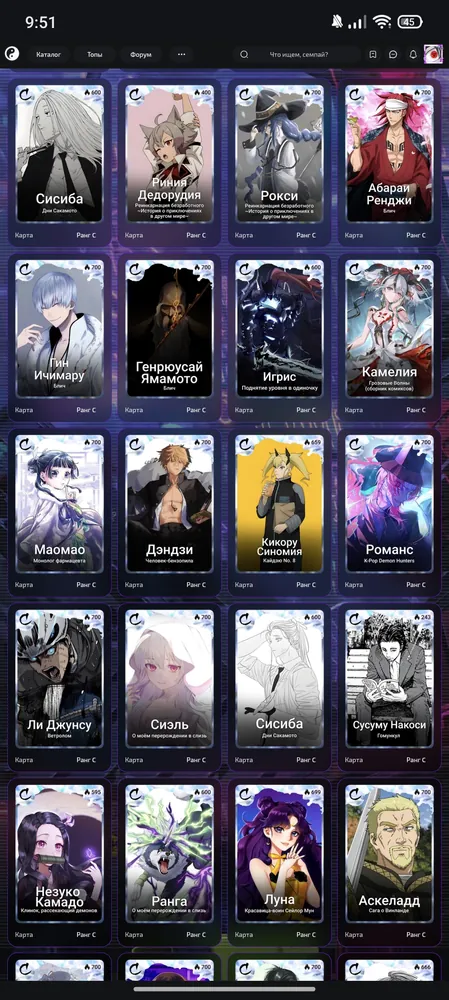Open the Каталог section

pyautogui.click(x=48, y=55)
